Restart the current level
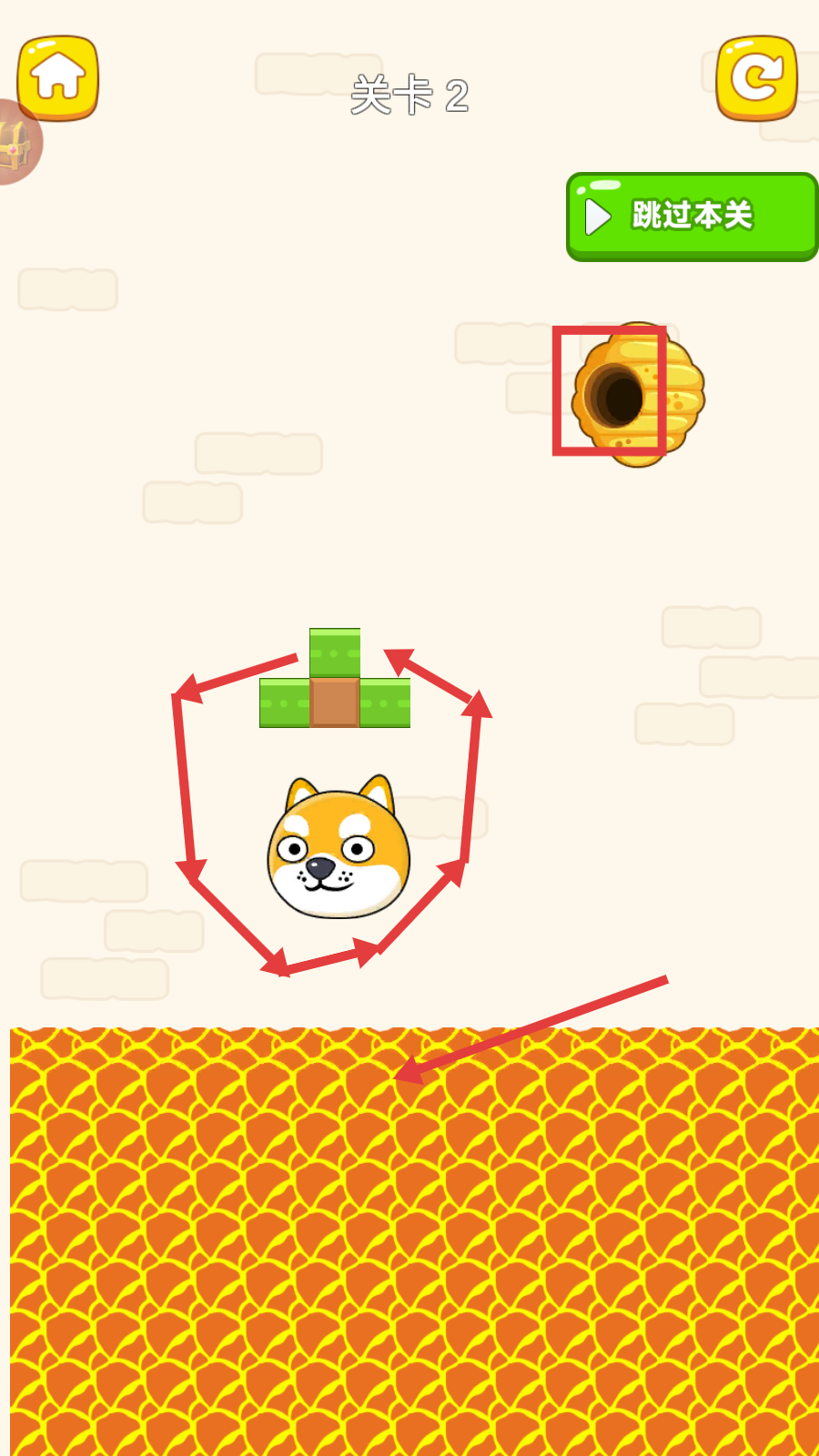 coord(756,78)
